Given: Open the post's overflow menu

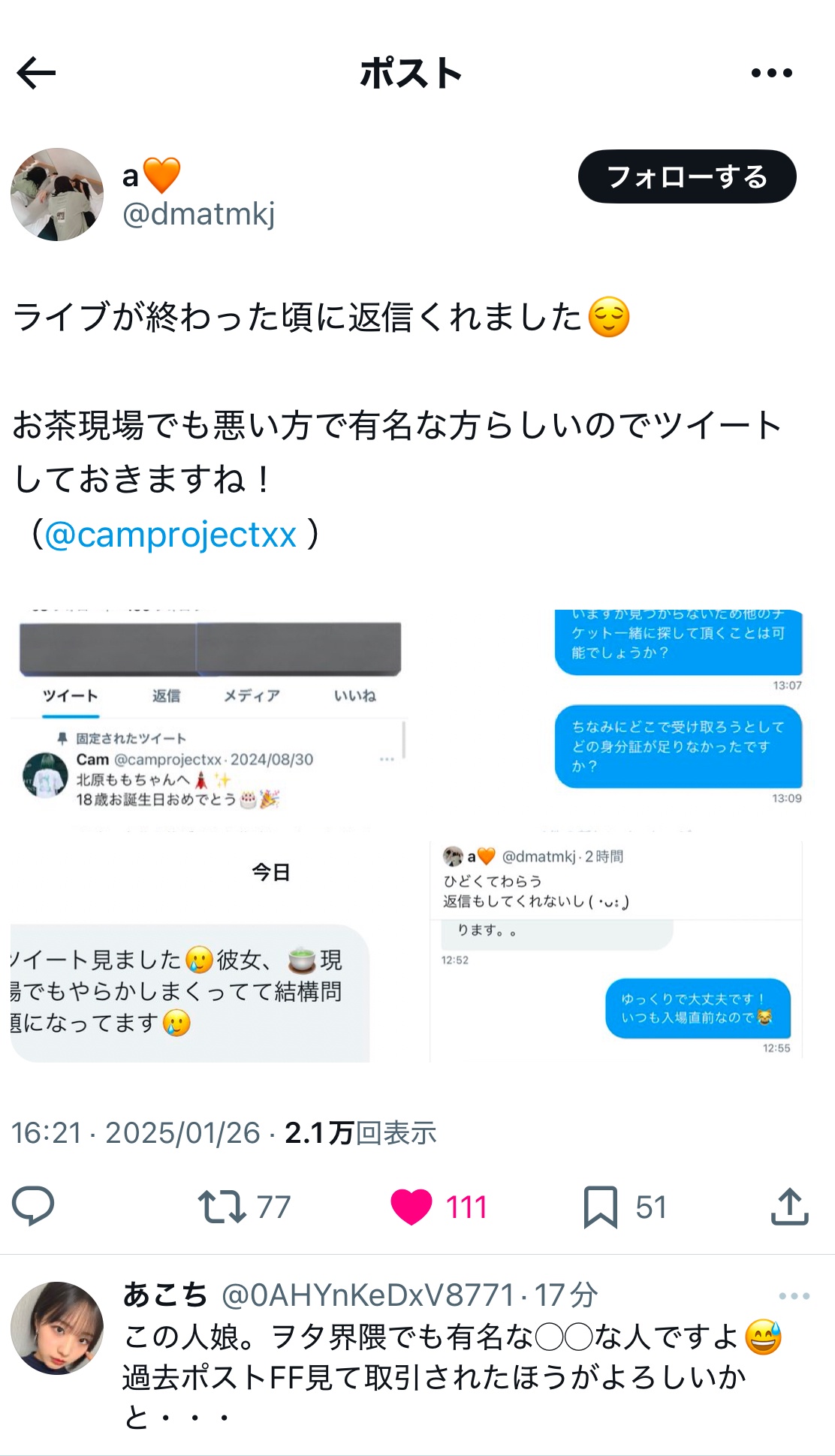Looking at the screenshot, I should pos(771,73).
